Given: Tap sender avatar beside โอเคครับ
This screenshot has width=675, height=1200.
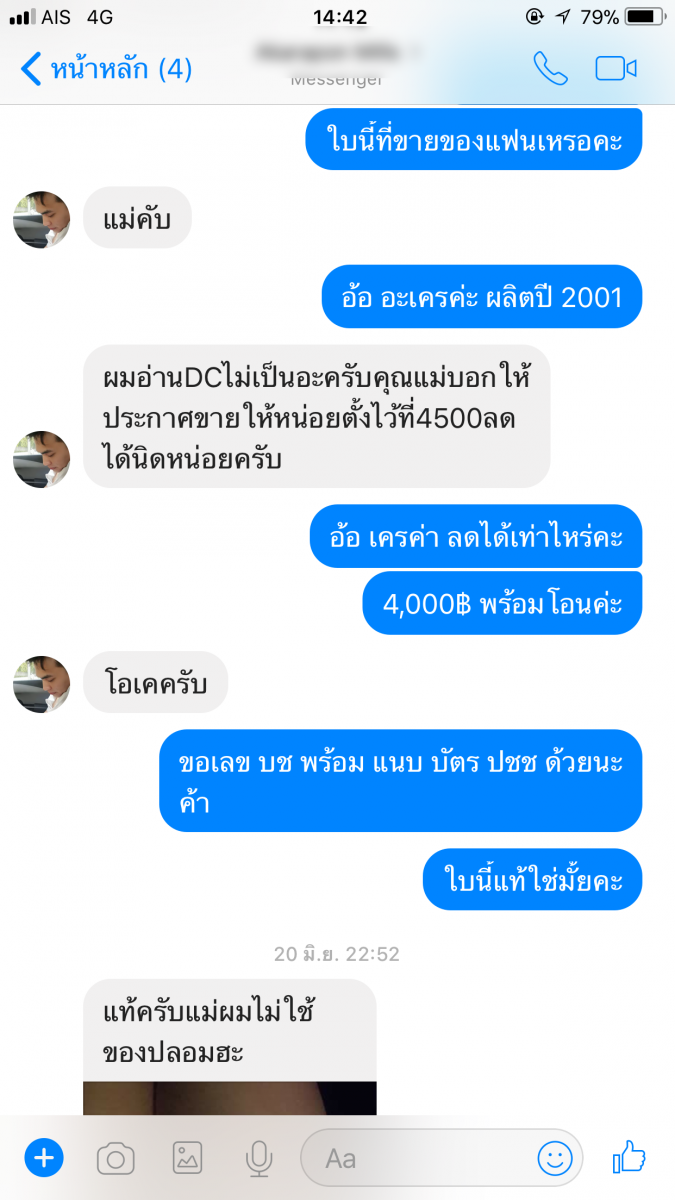Looking at the screenshot, I should click(x=41, y=684).
